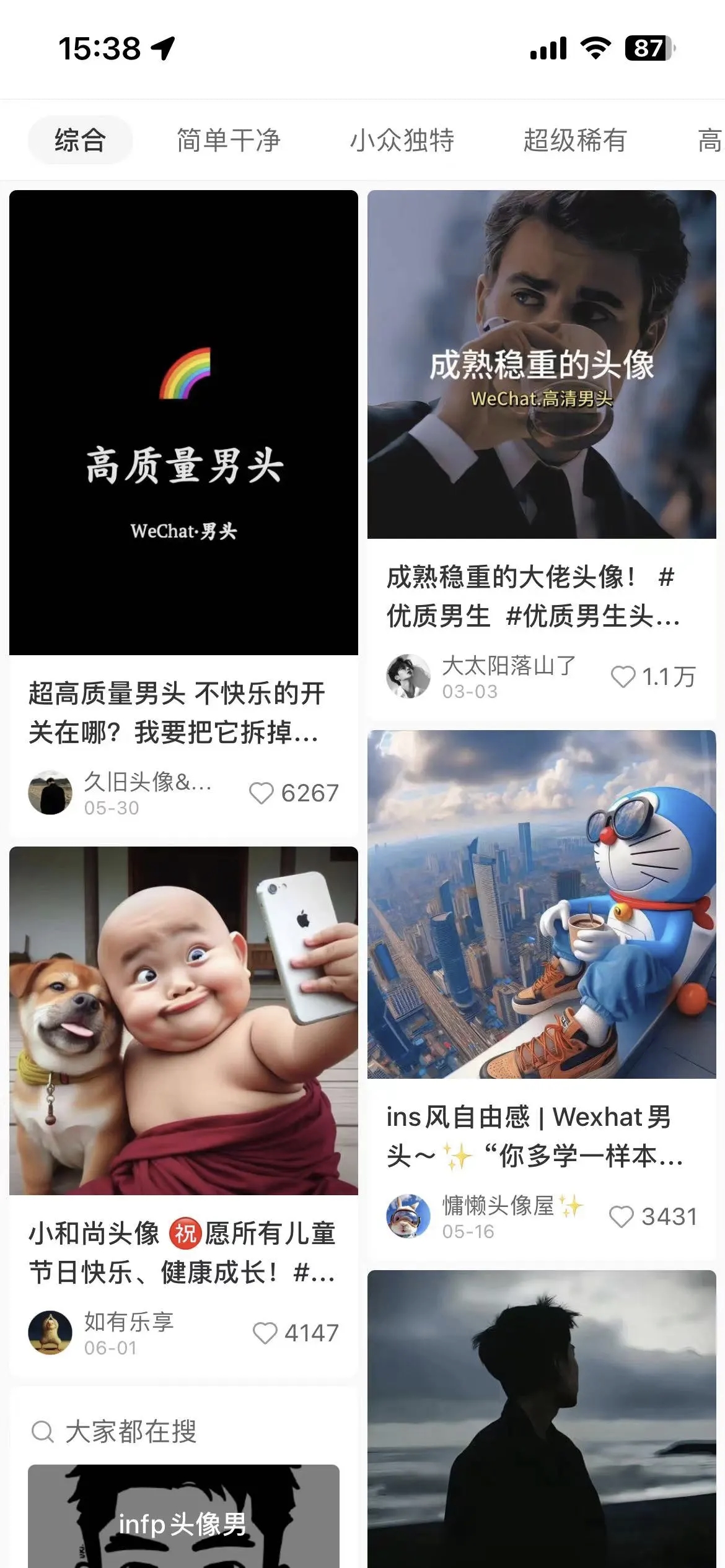Switch to the 简单干净 tab

tap(227, 140)
